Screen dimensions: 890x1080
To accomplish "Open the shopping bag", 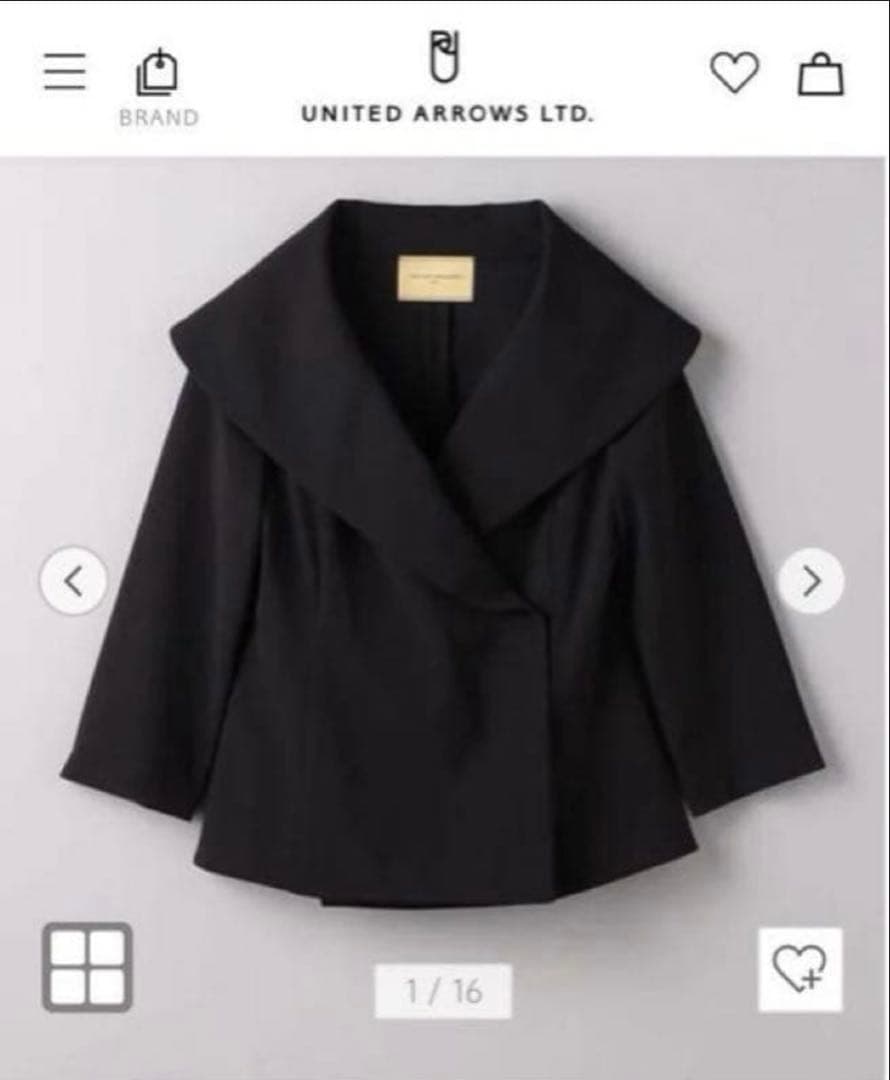I will click(820, 75).
